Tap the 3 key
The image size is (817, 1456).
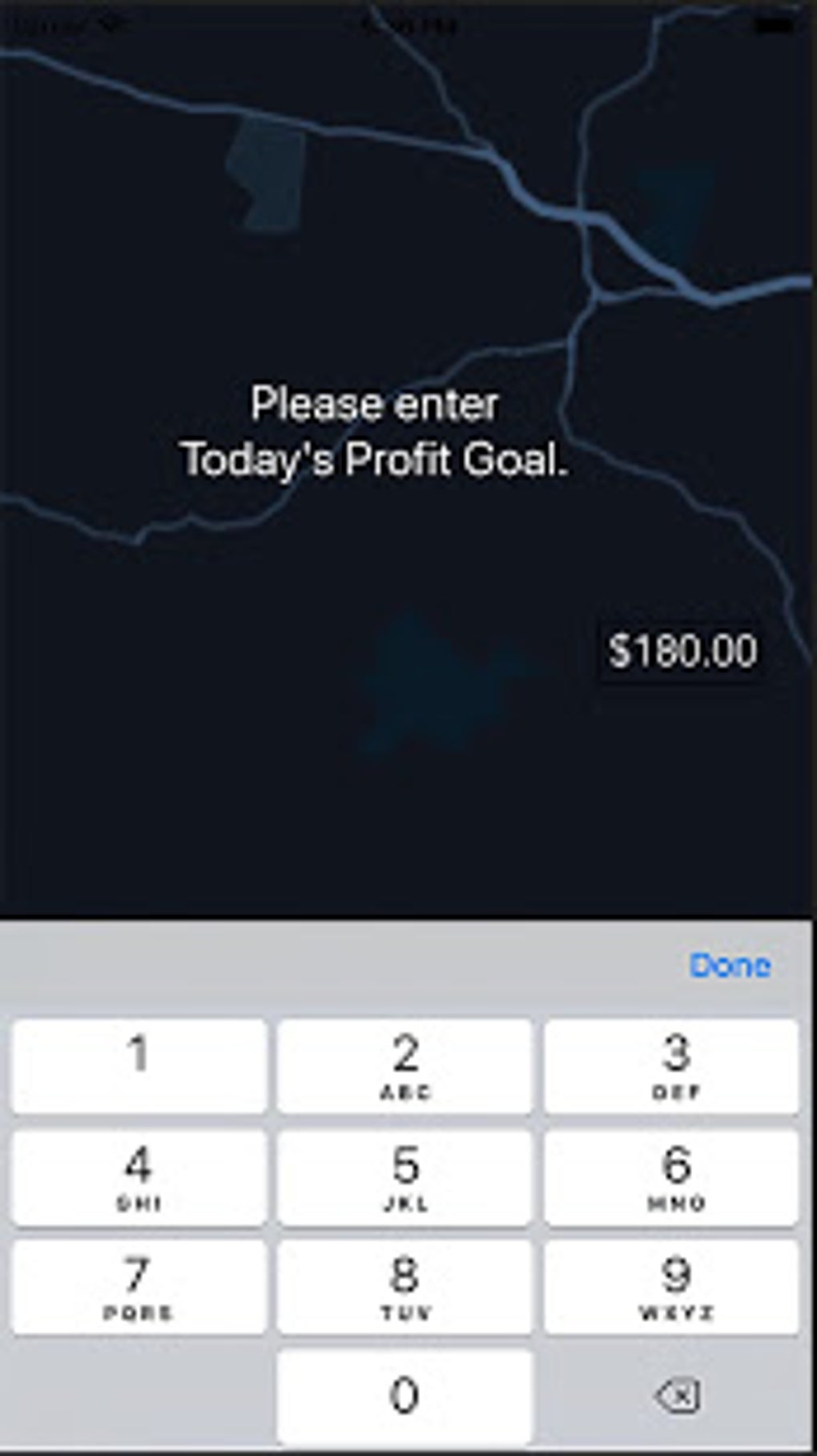point(671,1066)
